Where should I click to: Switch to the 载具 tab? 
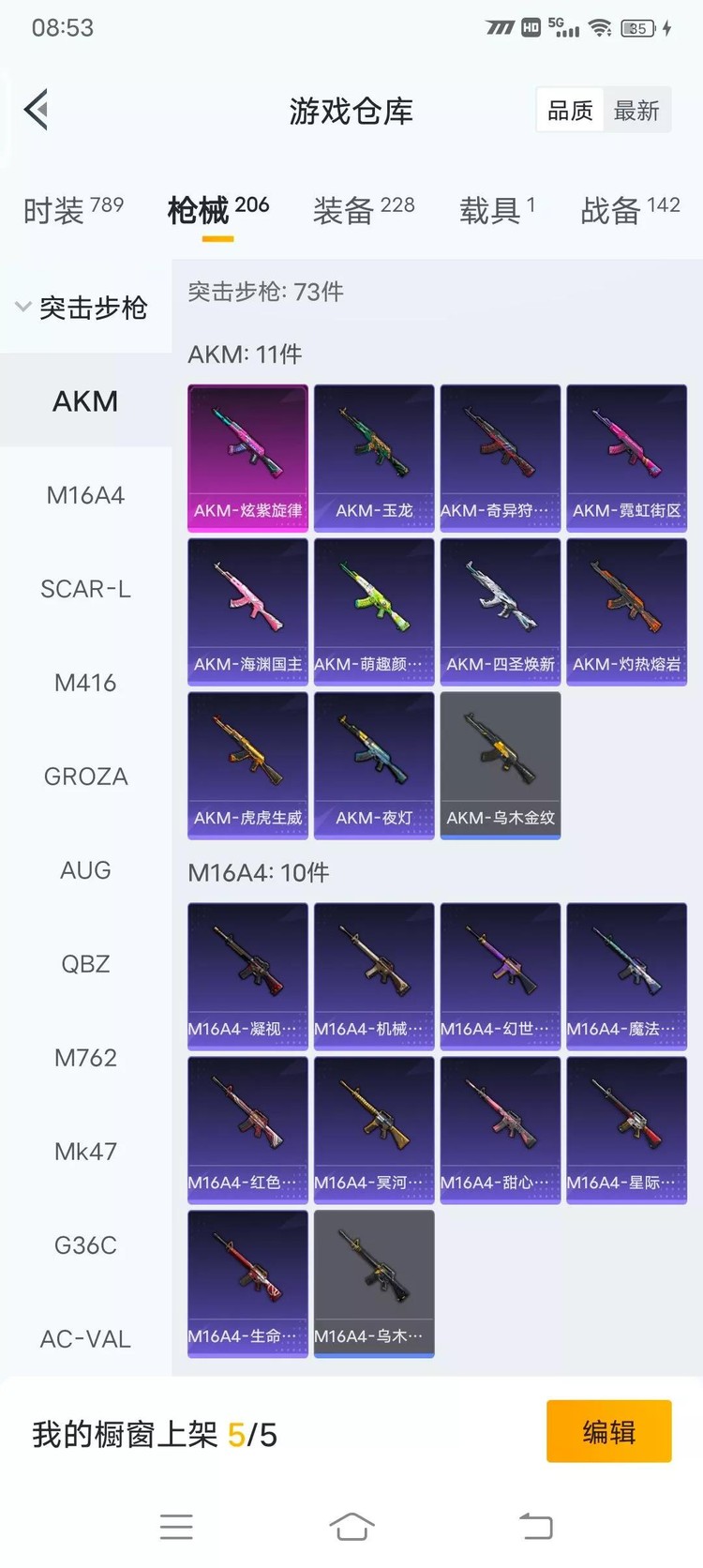tap(497, 210)
